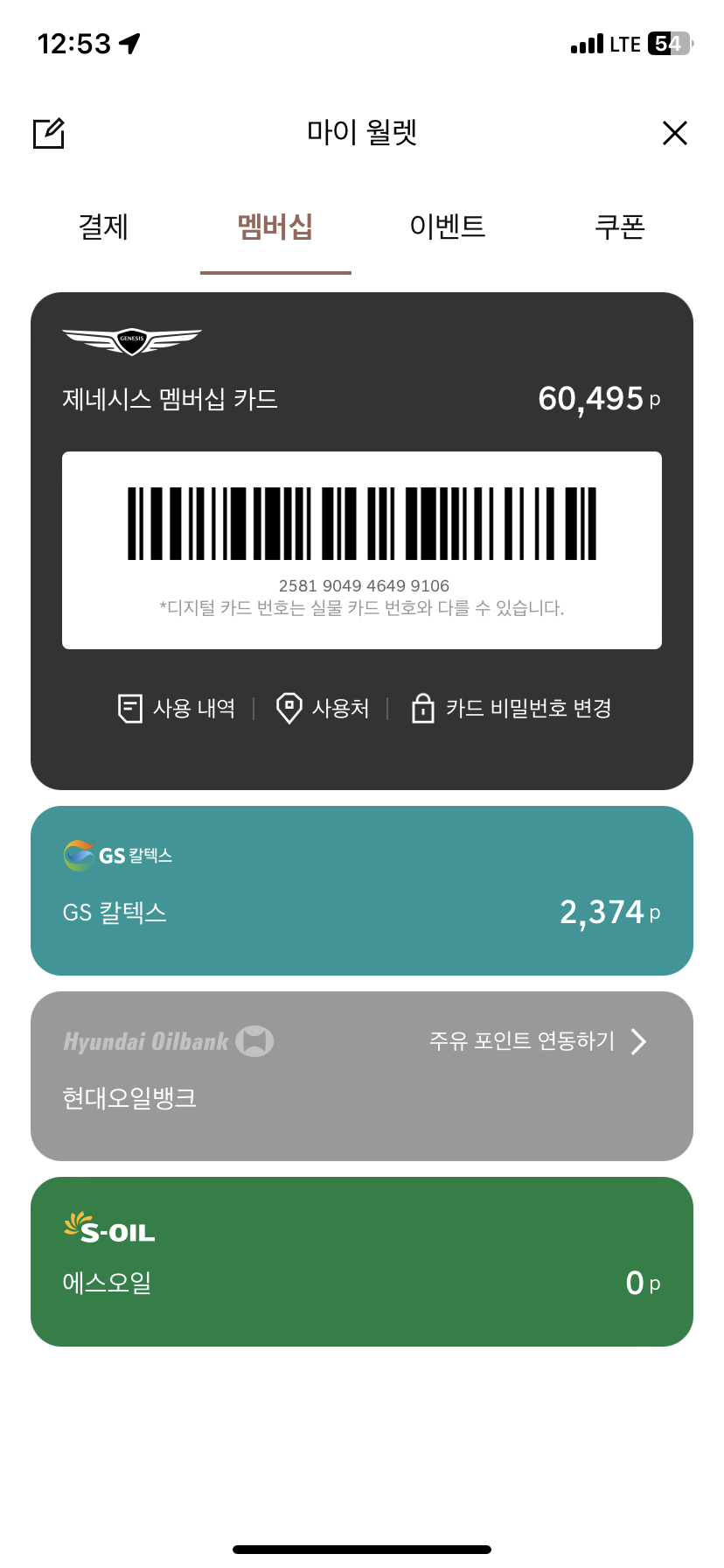Tap the edit icon beside 마이 월렛
Viewport: 724px width, 1568px height.
pyautogui.click(x=49, y=133)
